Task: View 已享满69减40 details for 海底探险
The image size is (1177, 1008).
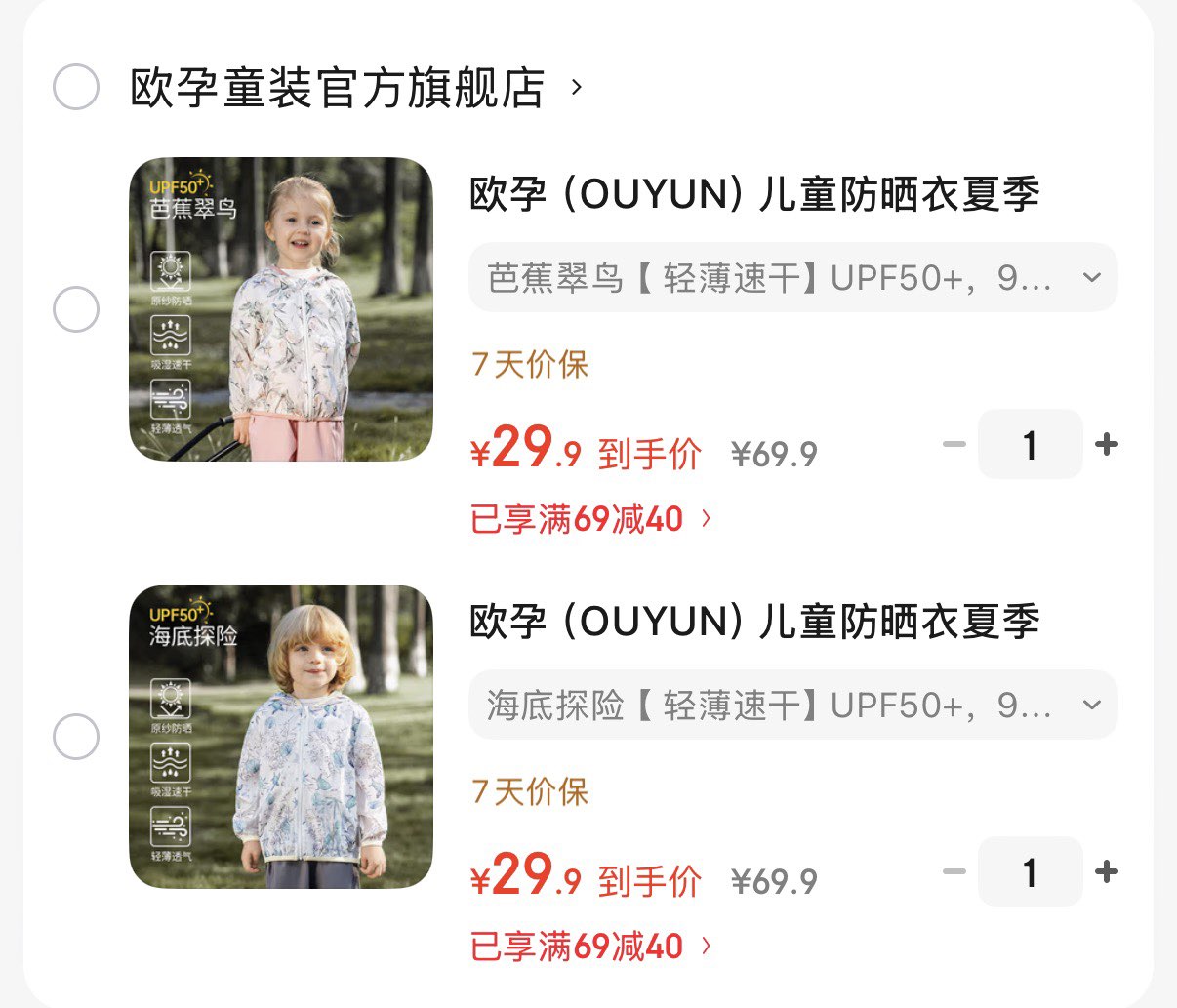Action: 590,946
